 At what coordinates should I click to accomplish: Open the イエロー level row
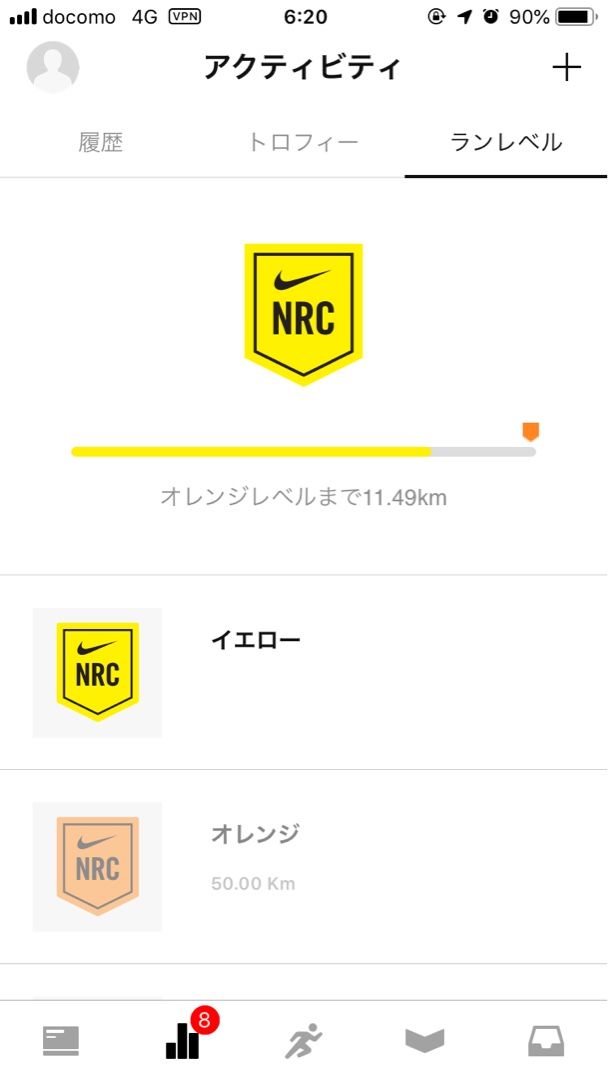tap(304, 672)
